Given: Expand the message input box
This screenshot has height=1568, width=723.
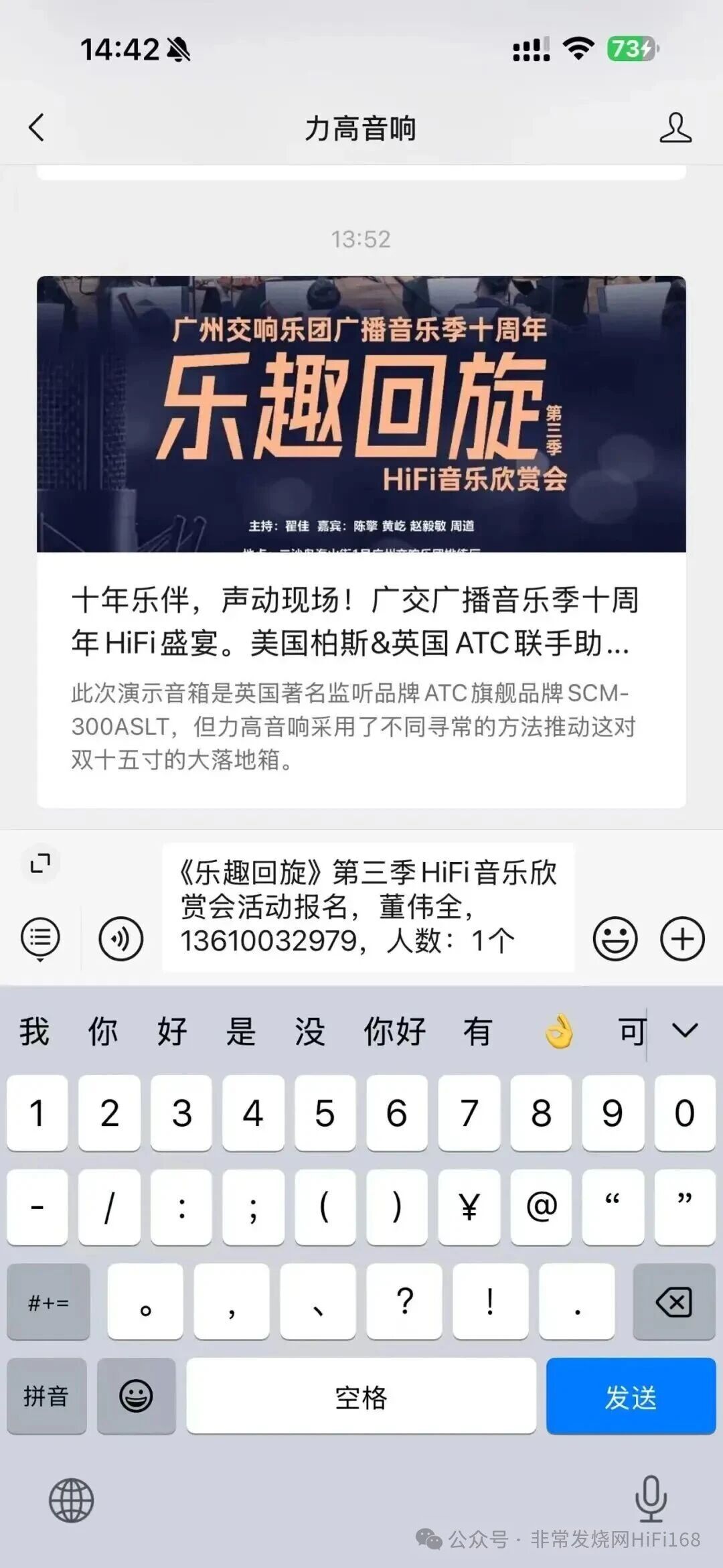Looking at the screenshot, I should click(x=41, y=863).
